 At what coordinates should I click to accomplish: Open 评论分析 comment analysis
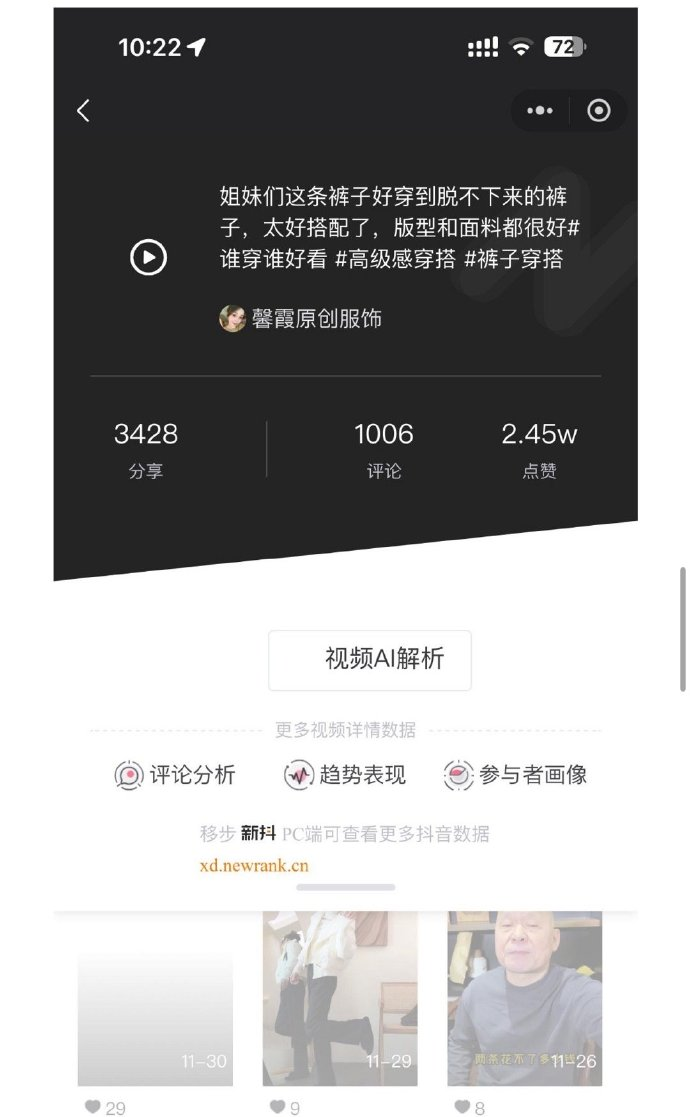[175, 774]
